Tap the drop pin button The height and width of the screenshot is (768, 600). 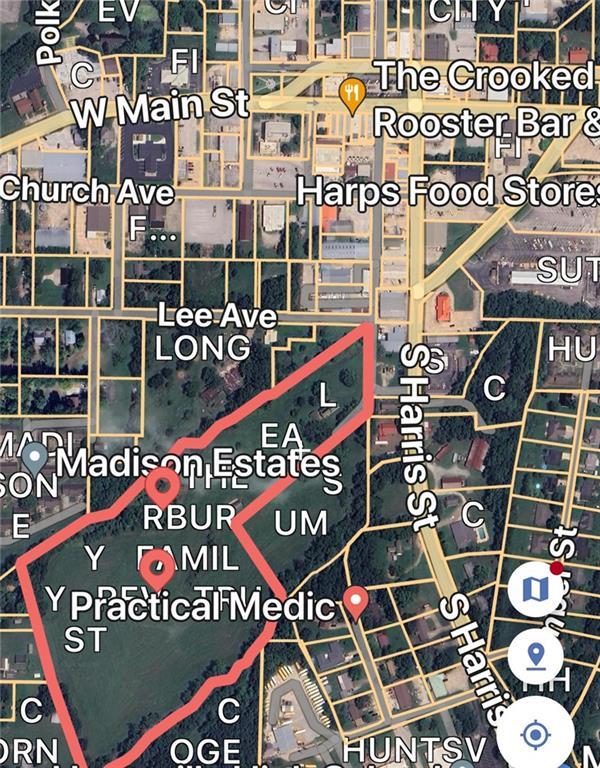click(535, 657)
